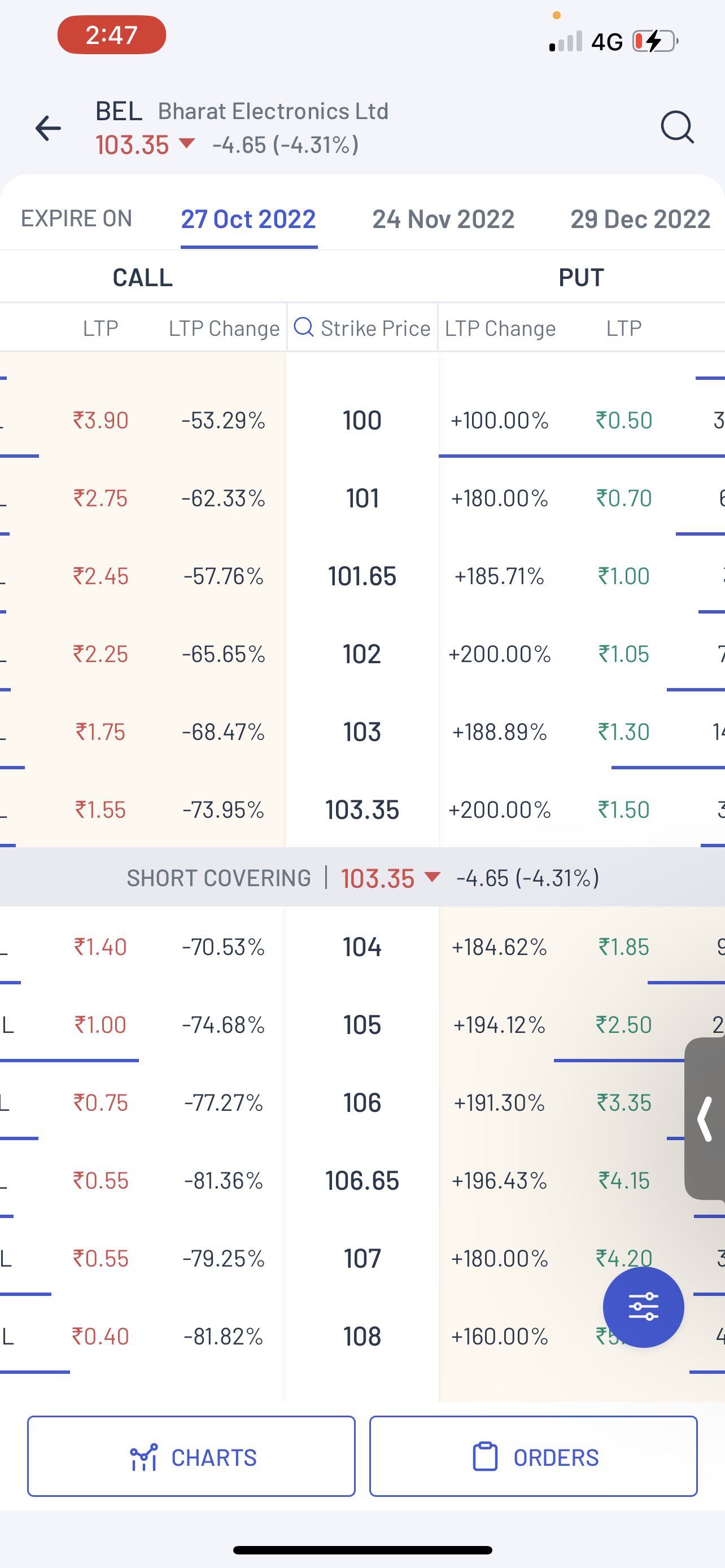Select the 108 strike price row

[x=362, y=1337]
